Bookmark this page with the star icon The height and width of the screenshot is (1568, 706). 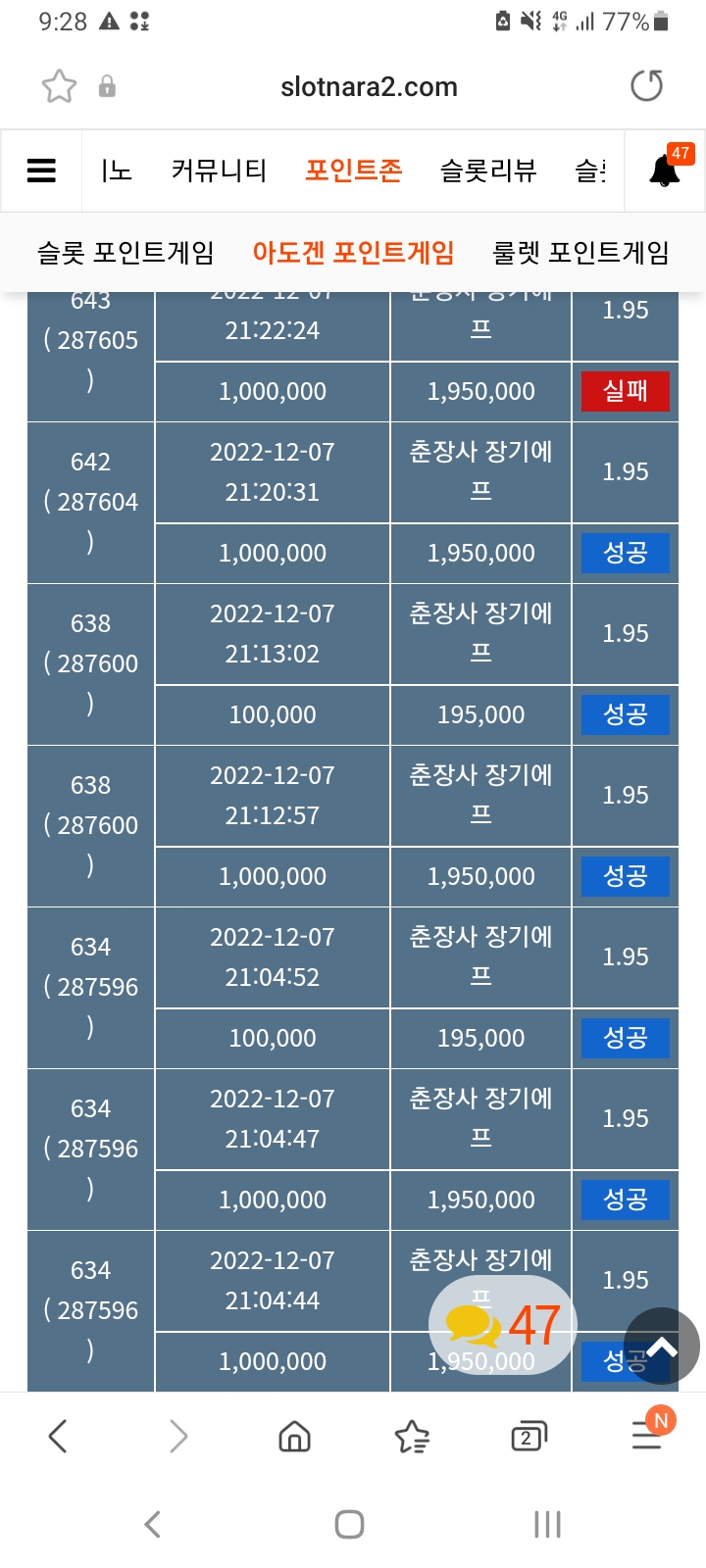point(59,86)
